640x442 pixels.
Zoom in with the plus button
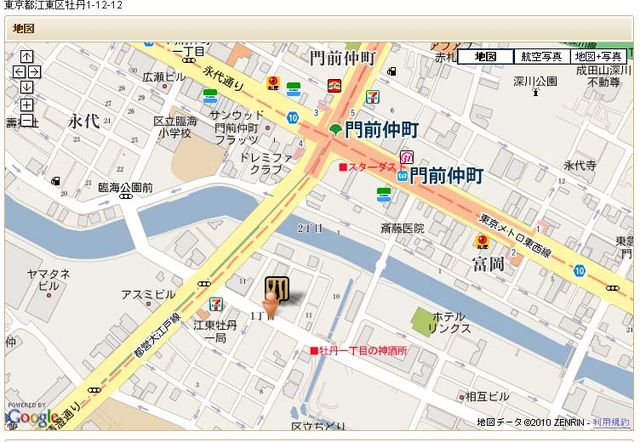(x=27, y=105)
